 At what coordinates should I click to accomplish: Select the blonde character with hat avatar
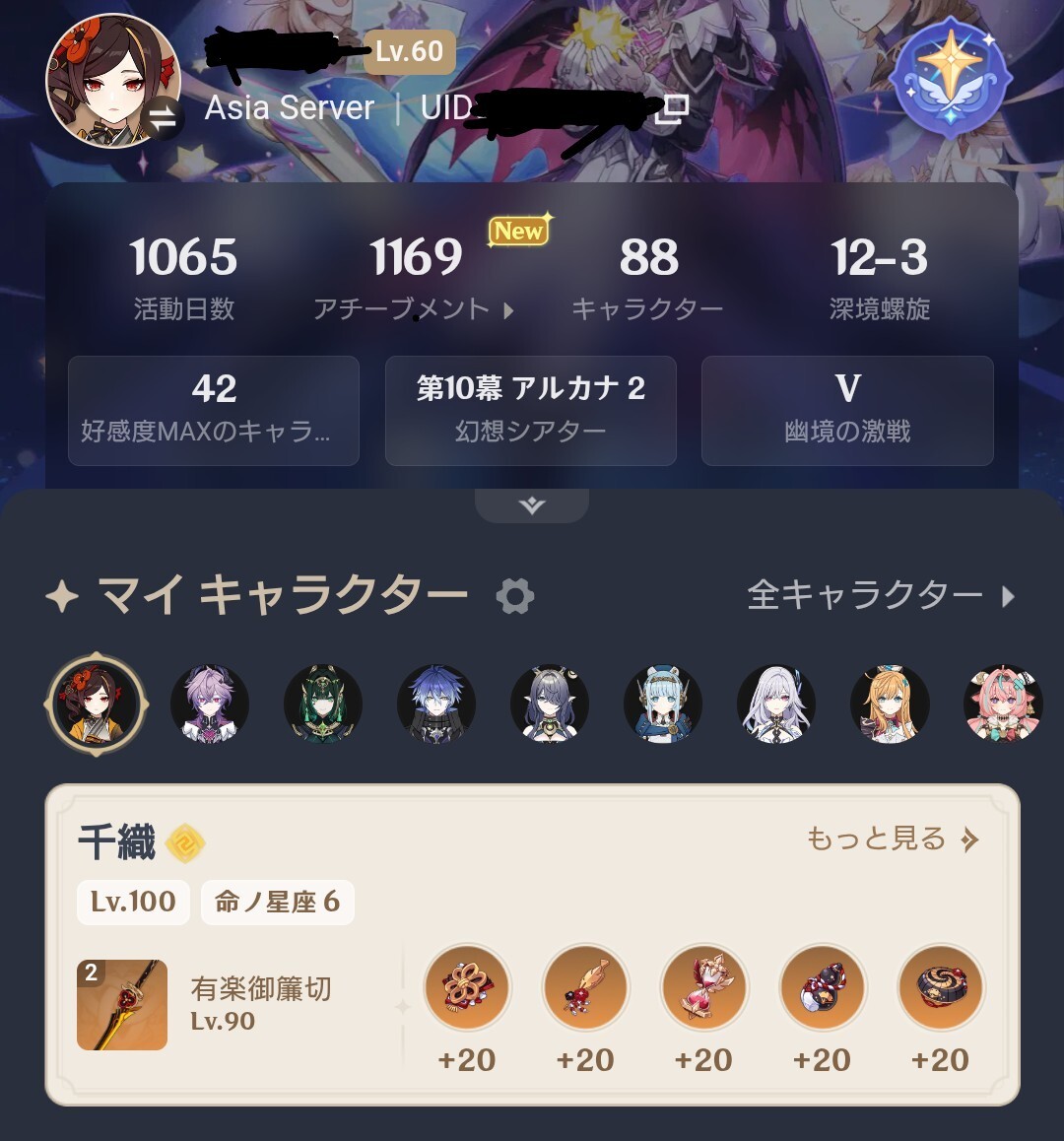pyautogui.click(x=890, y=704)
